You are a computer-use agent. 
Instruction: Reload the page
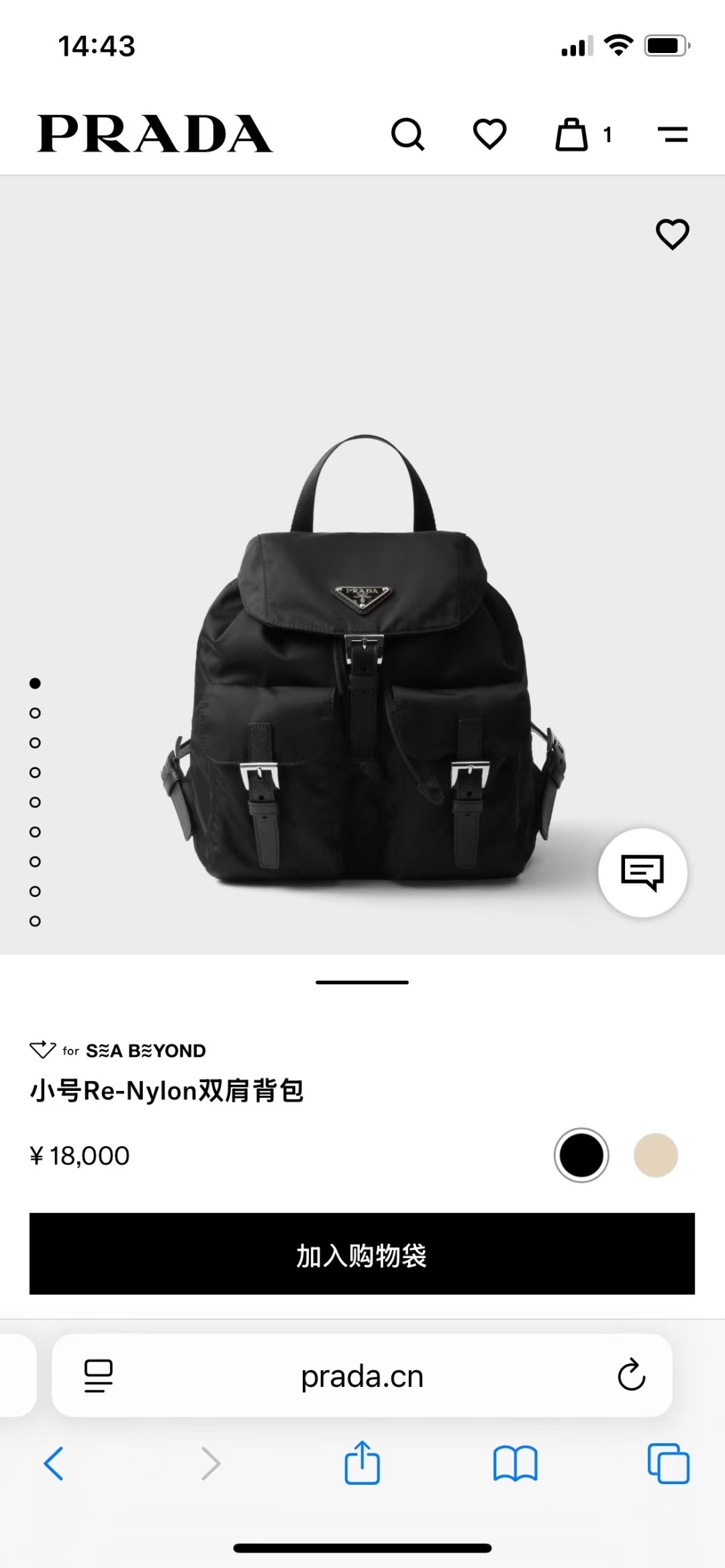tap(631, 1375)
